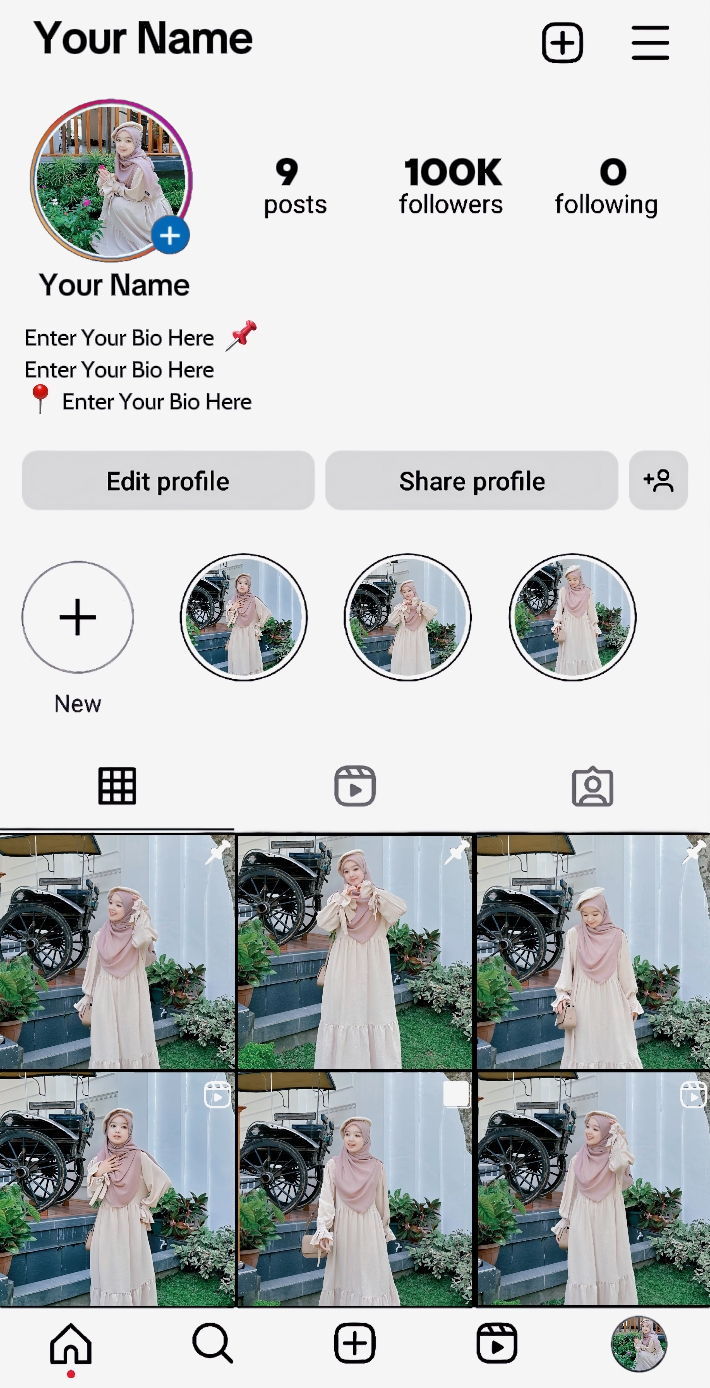The width and height of the screenshot is (710, 1388).
Task: Open the following list
Action: (606, 187)
